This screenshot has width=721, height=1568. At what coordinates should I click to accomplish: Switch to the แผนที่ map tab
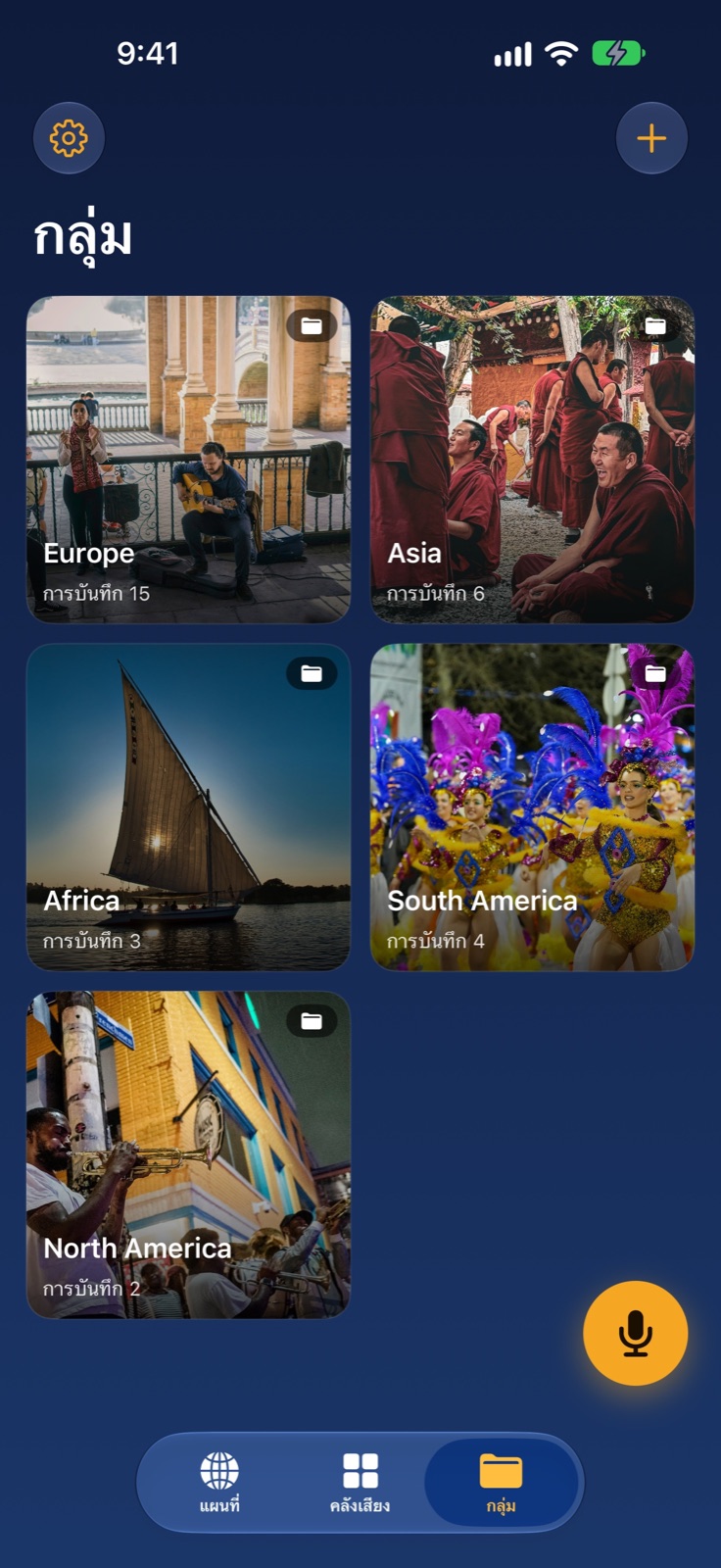click(219, 1483)
